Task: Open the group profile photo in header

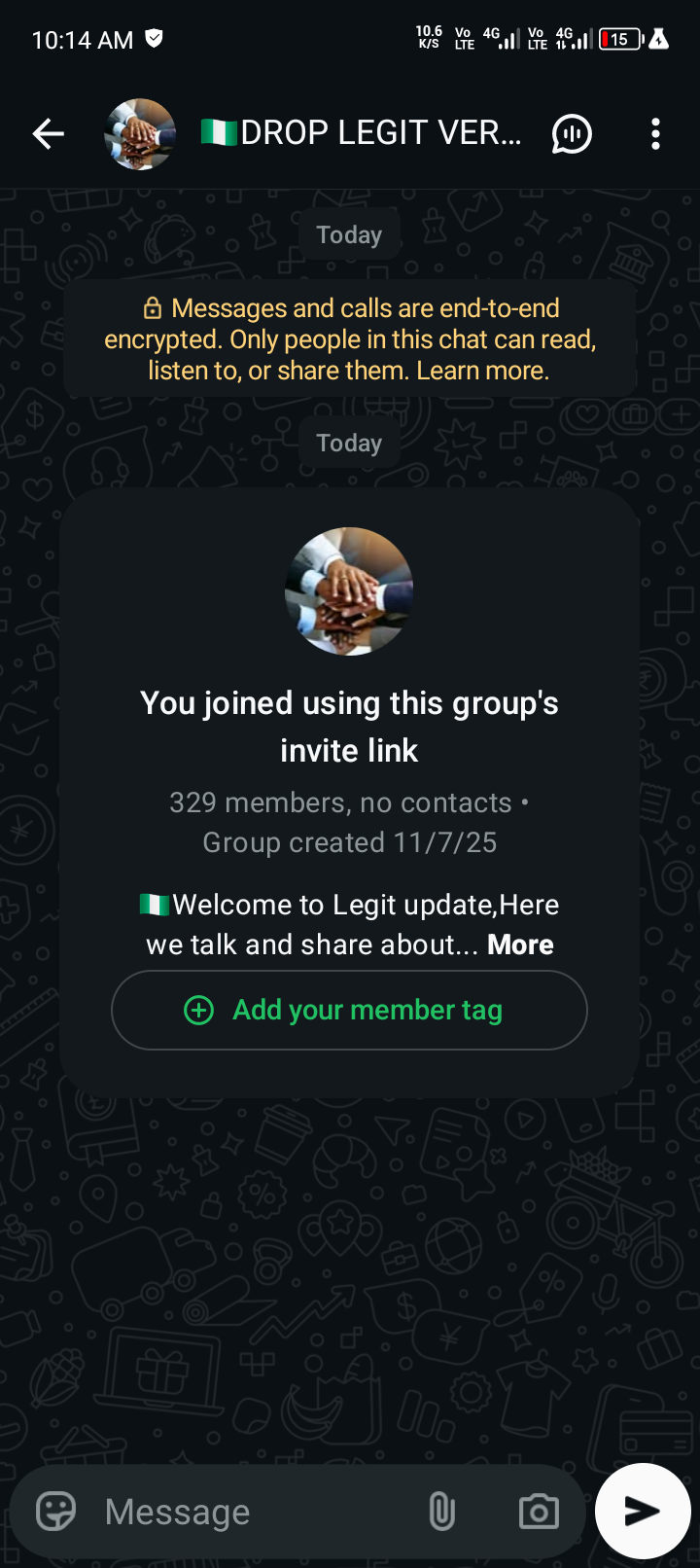Action: (x=140, y=134)
